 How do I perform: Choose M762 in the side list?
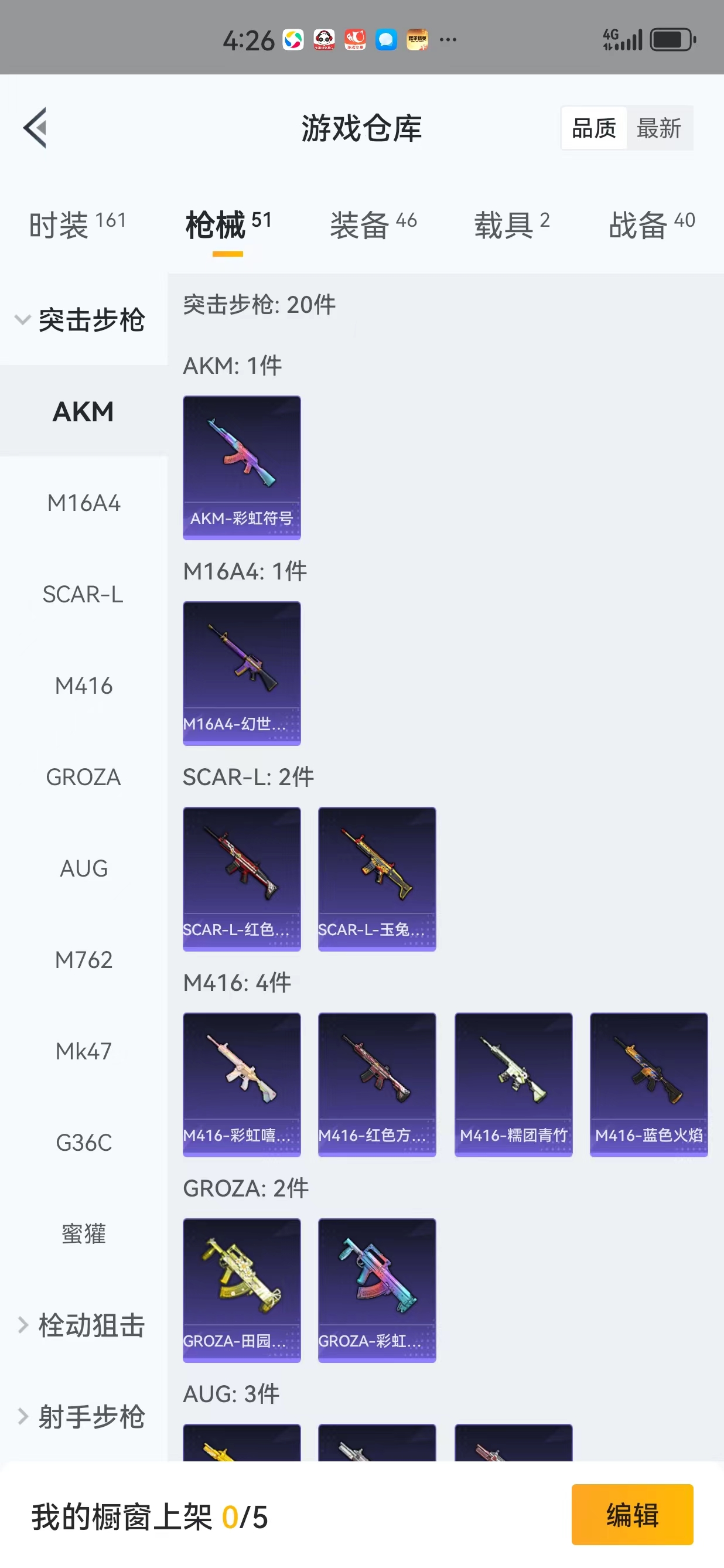coord(83,960)
